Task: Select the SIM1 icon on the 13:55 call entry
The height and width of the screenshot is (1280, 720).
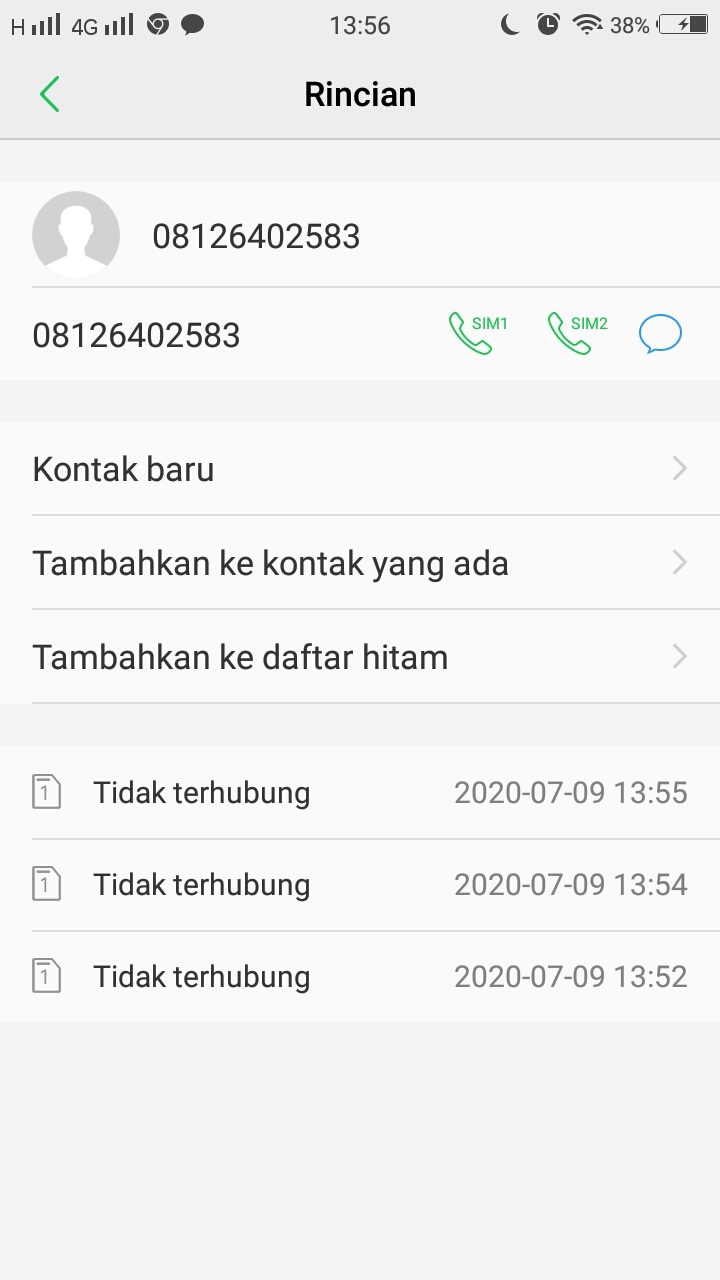Action: [46, 792]
